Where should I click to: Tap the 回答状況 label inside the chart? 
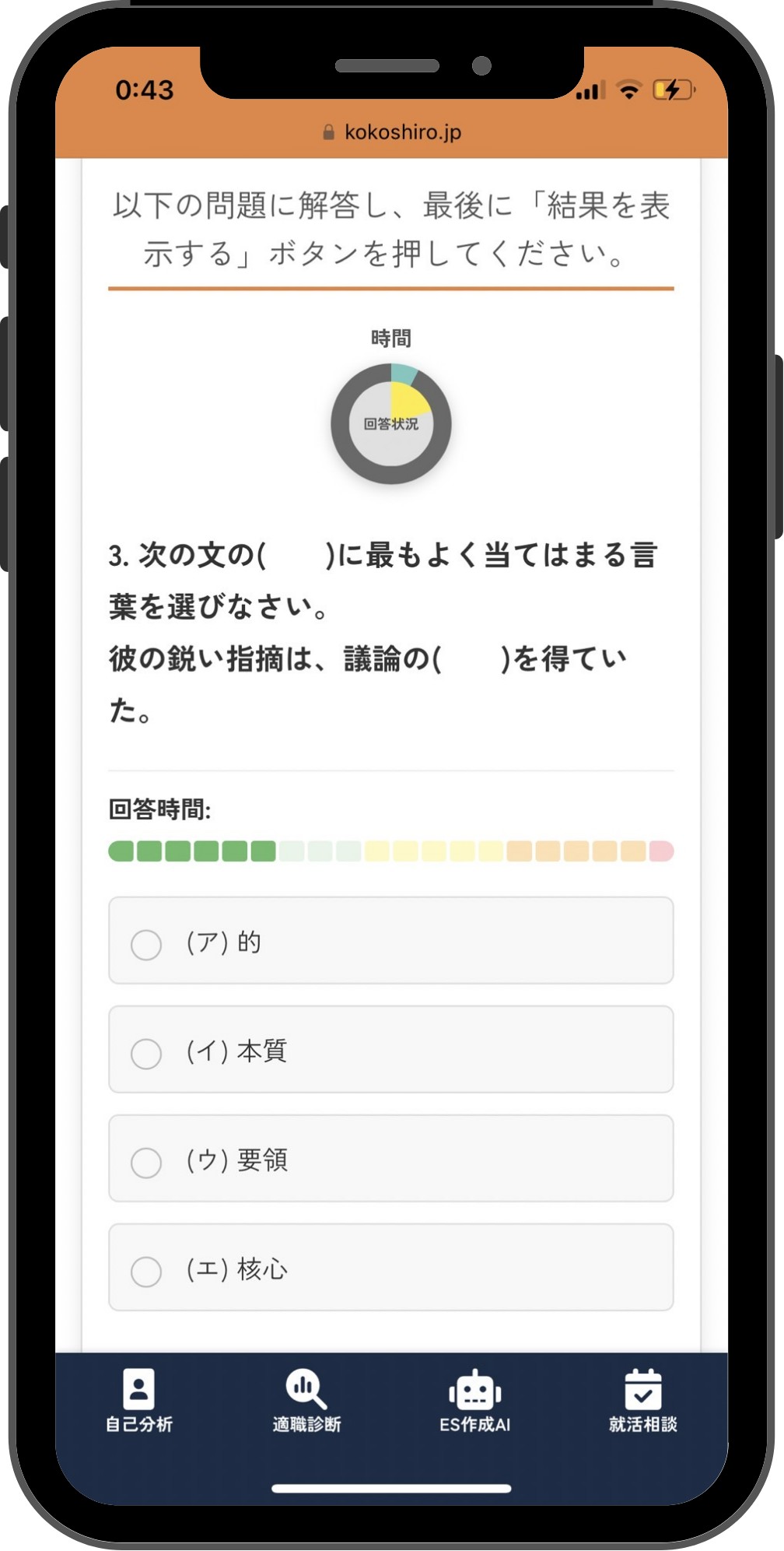390,424
